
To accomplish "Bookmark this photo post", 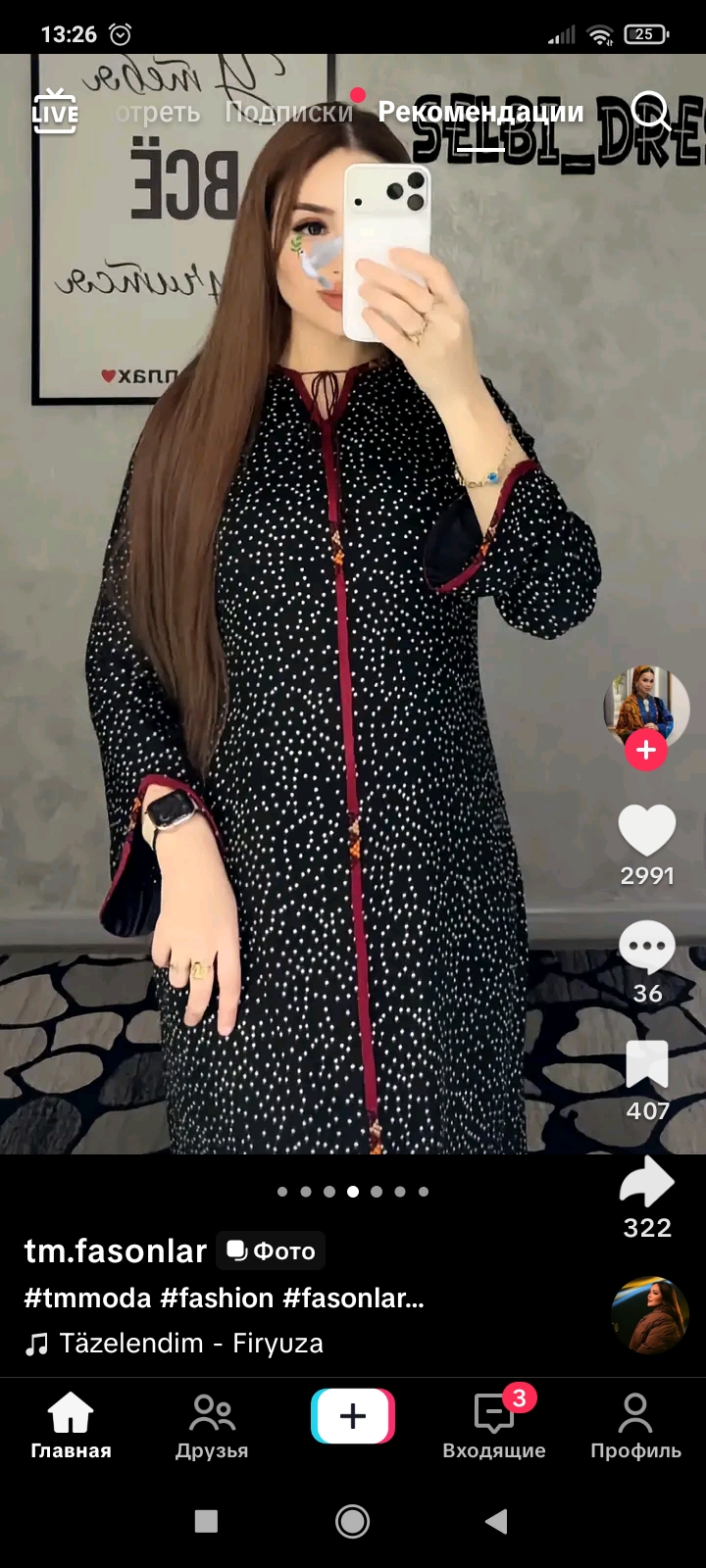I will [x=647, y=1066].
